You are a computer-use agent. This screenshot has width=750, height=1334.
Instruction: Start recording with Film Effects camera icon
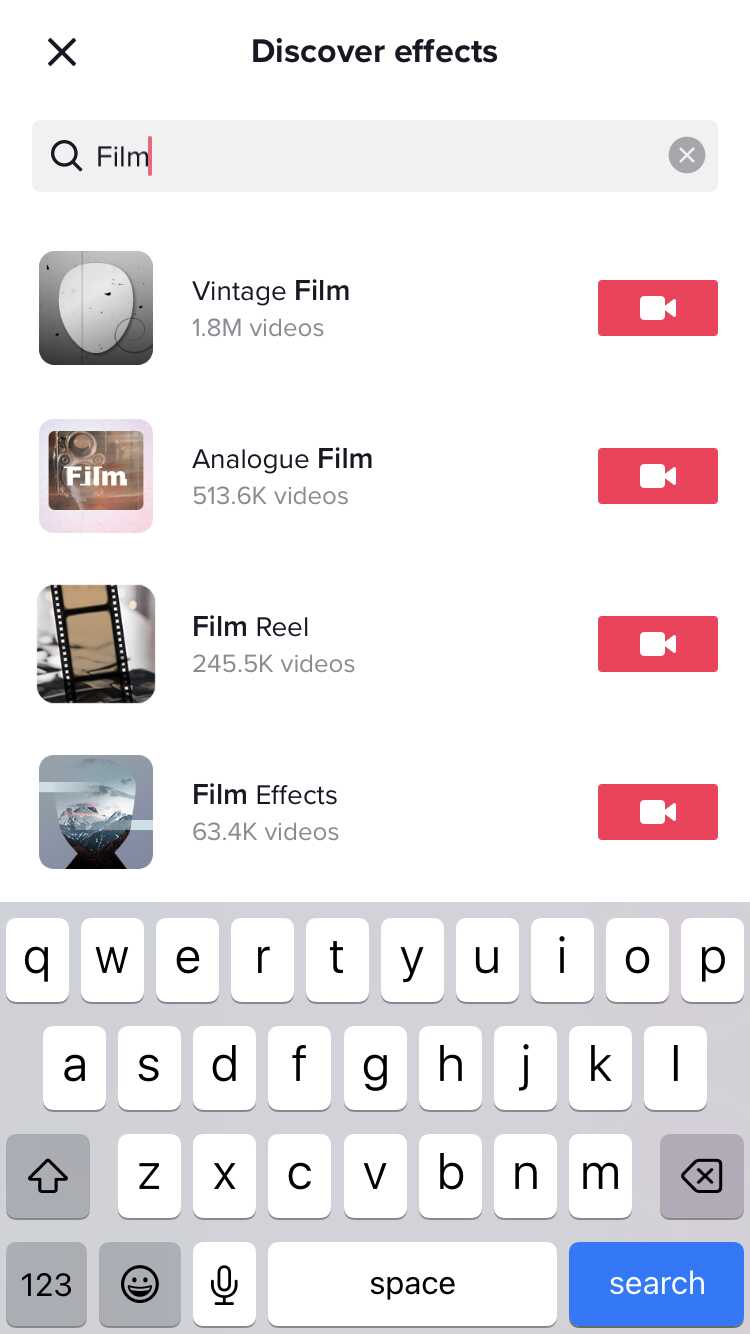657,812
